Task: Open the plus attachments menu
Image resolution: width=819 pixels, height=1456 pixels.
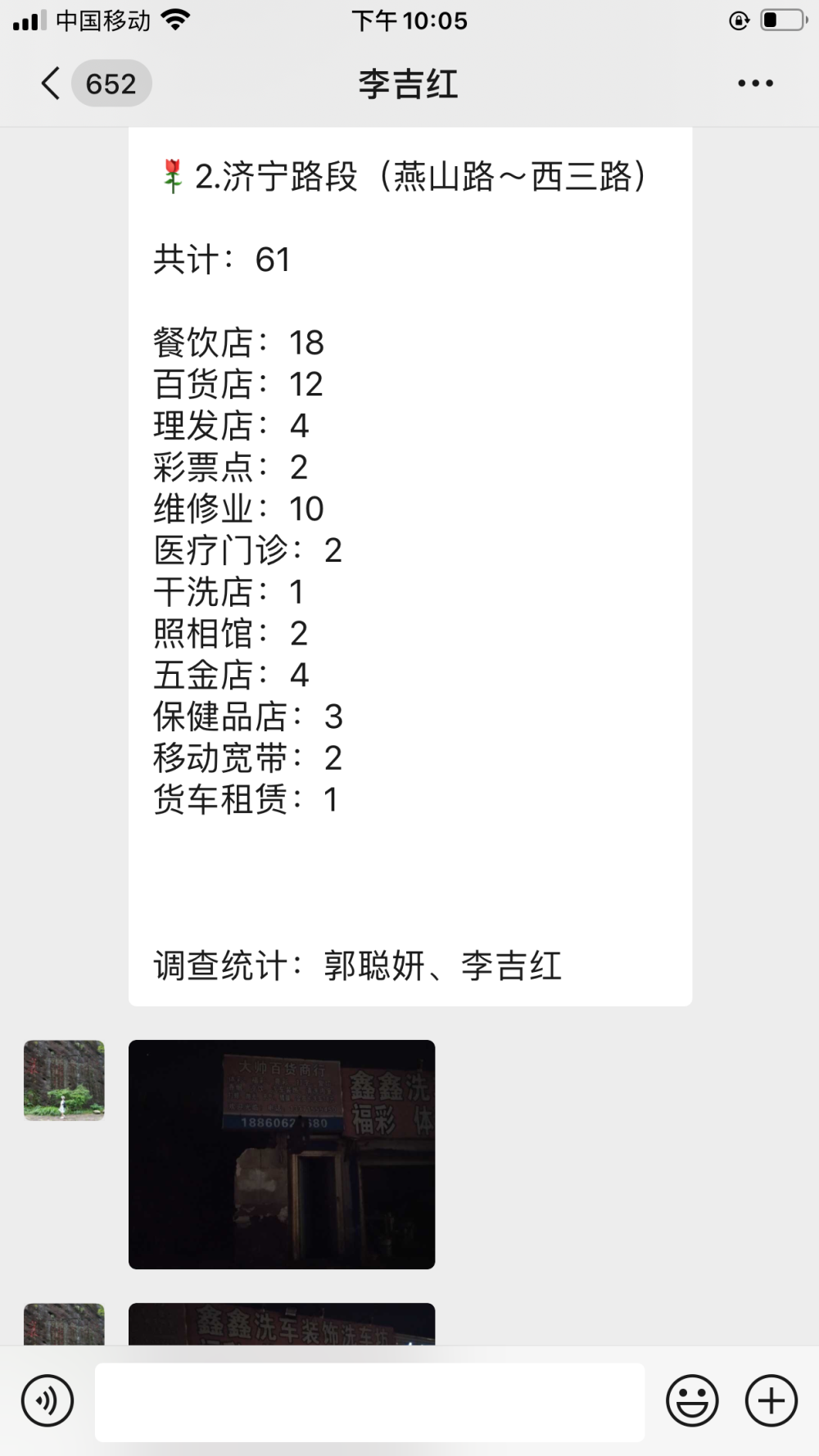Action: [771, 1400]
